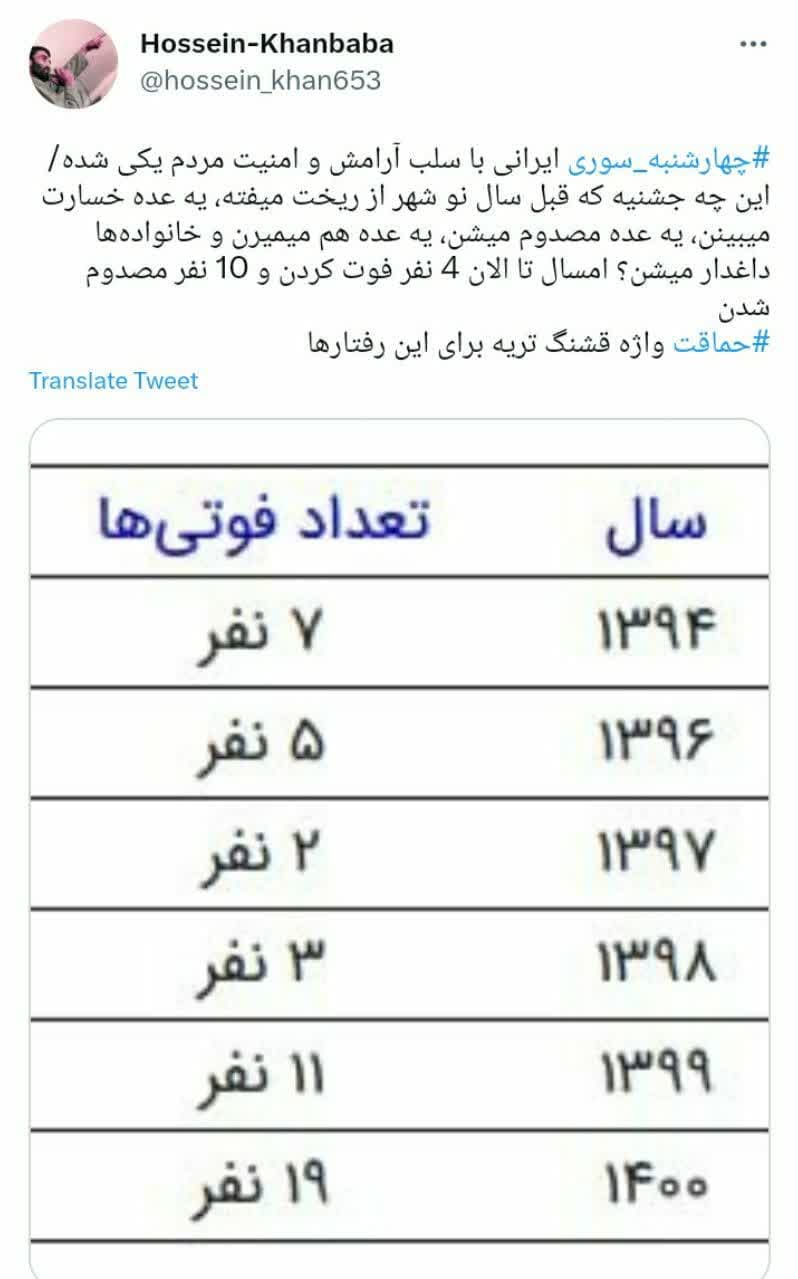Open the tweet's overflow menu

752,44
